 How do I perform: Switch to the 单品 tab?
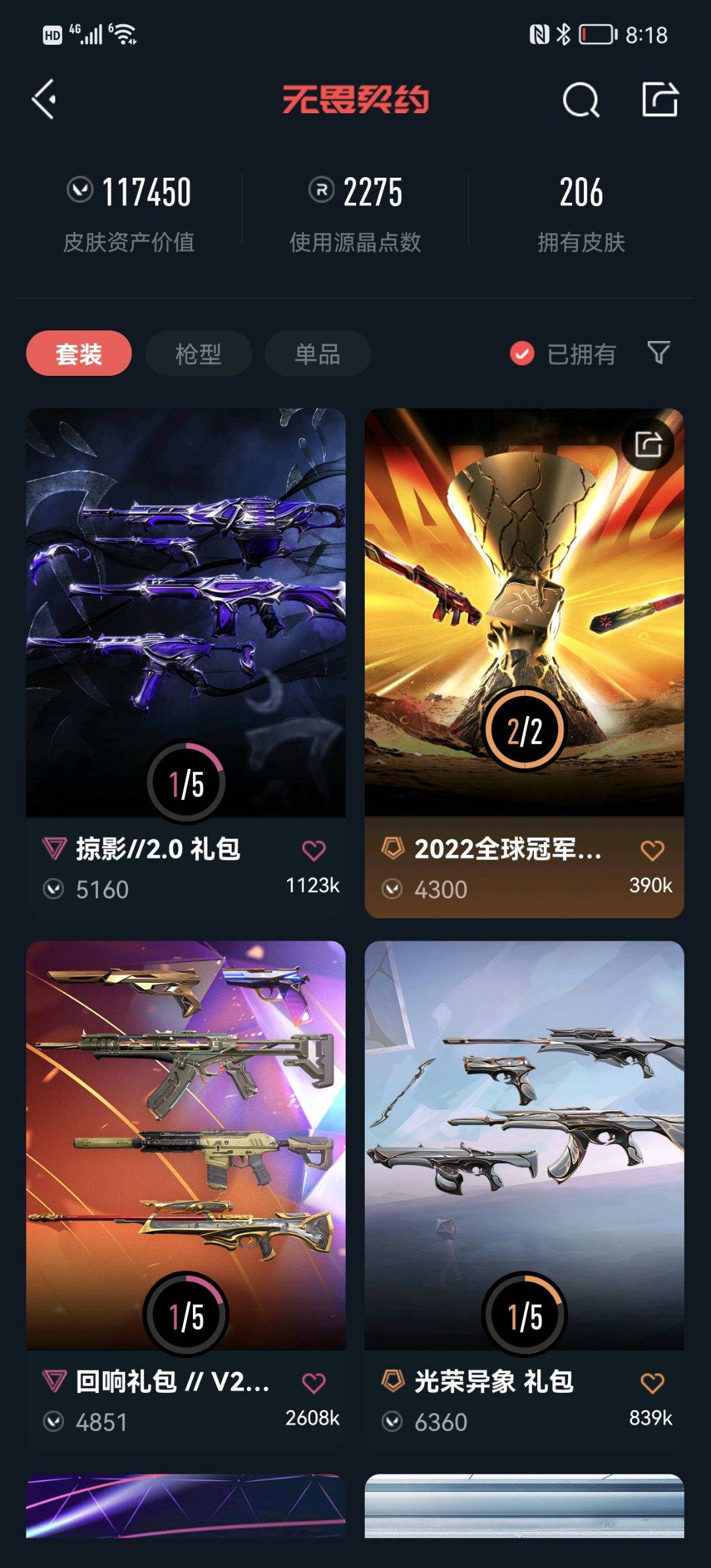(x=317, y=353)
